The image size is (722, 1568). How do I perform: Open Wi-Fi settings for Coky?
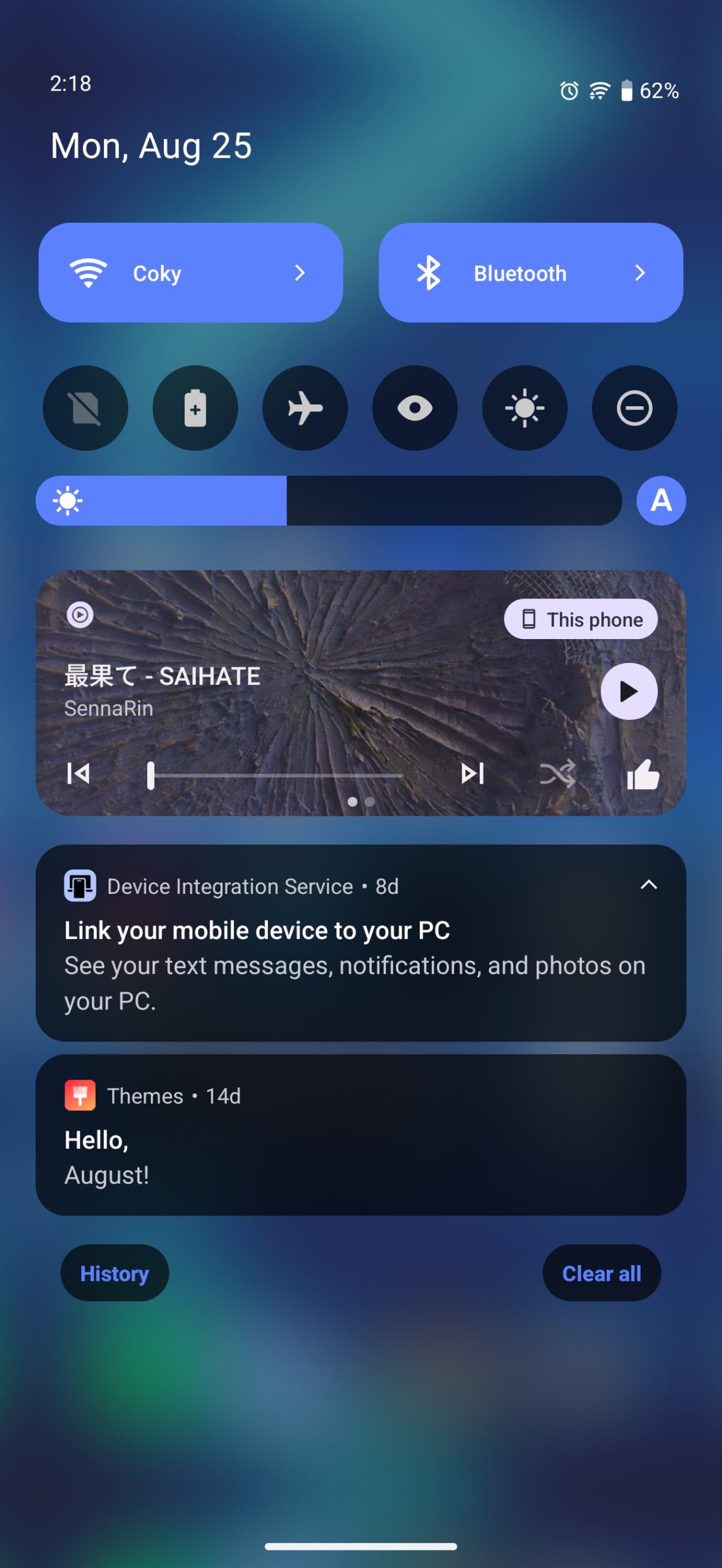[190, 273]
